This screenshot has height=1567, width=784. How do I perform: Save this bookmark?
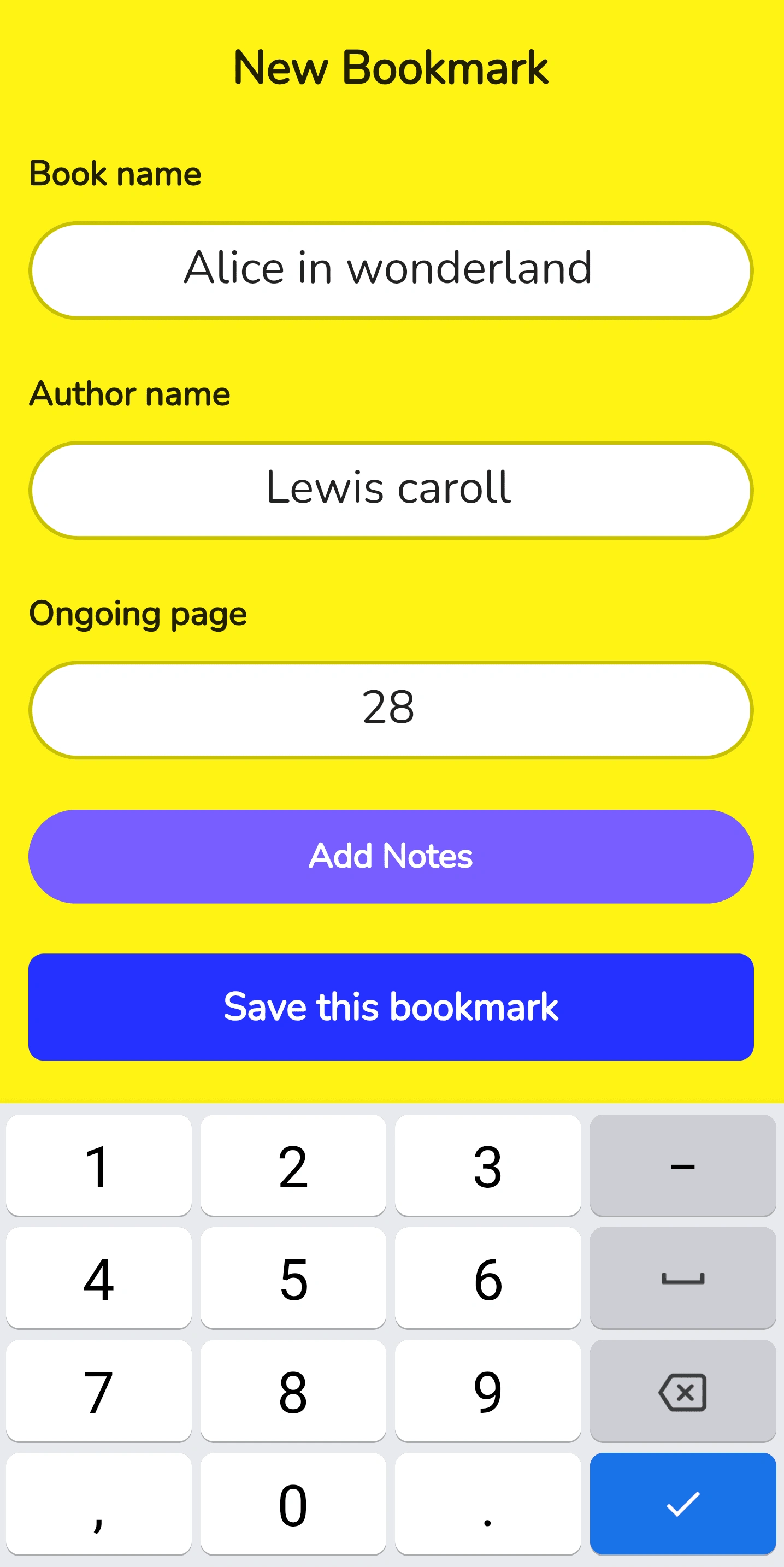[x=391, y=1007]
